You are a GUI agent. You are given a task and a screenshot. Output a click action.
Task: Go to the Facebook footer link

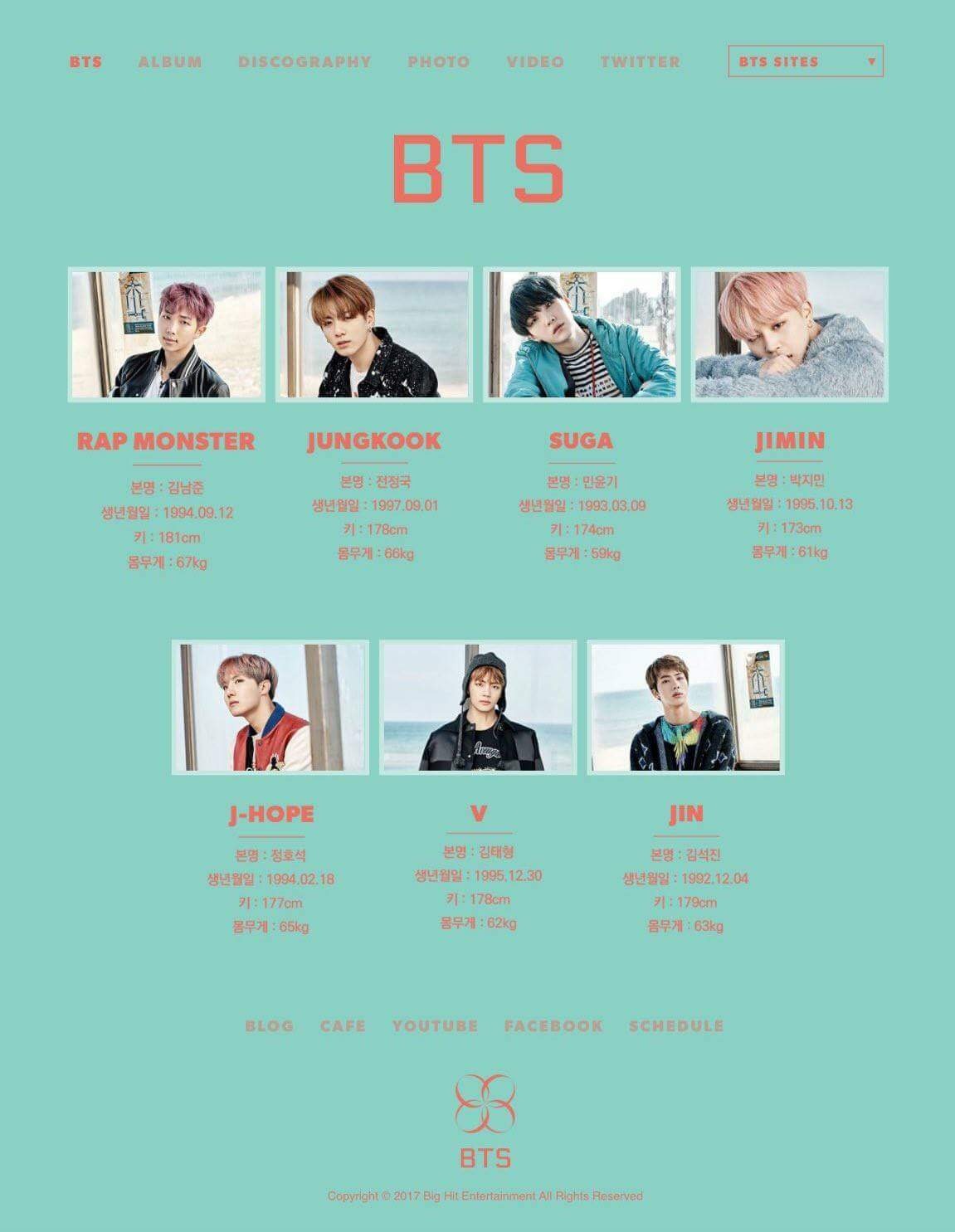click(x=553, y=1025)
